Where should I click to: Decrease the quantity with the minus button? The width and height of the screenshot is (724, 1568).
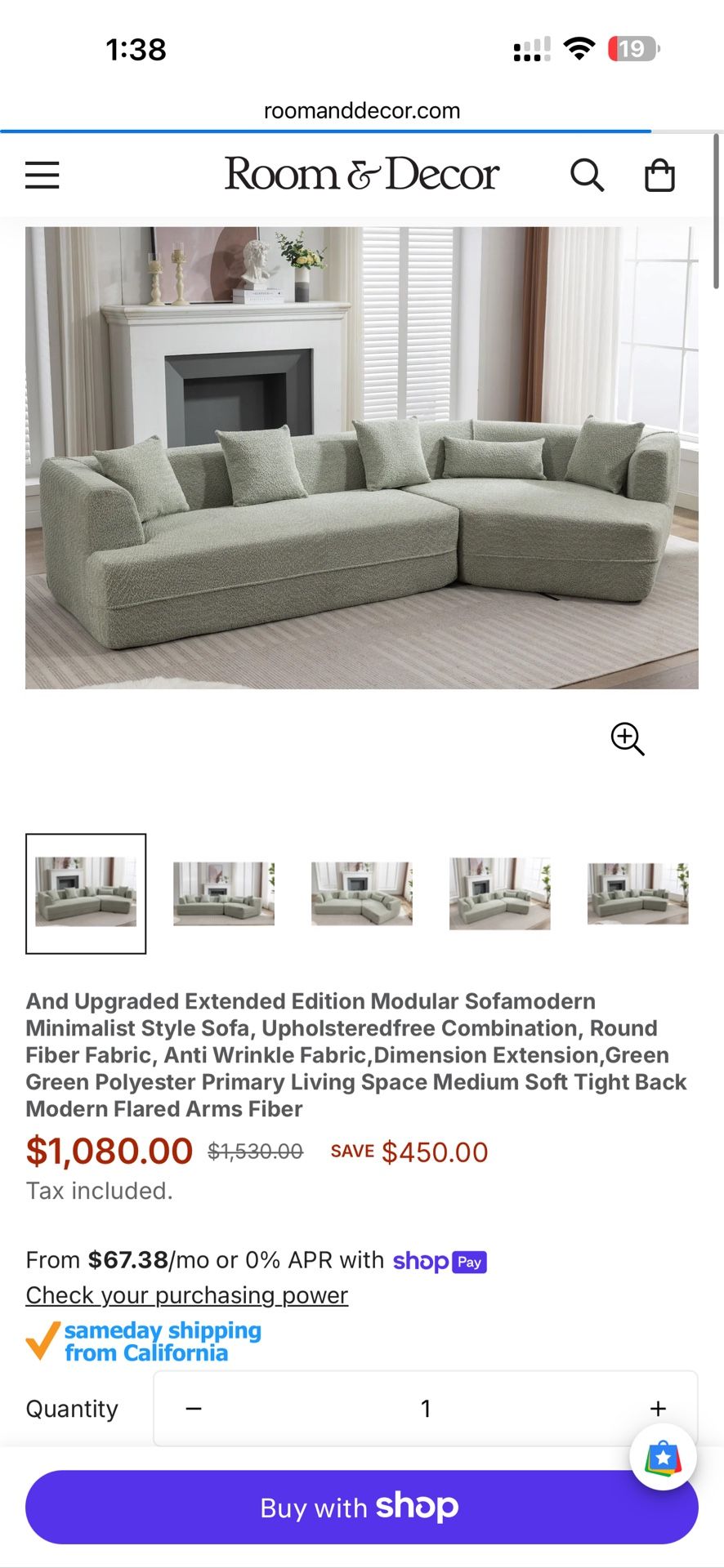[x=194, y=1409]
